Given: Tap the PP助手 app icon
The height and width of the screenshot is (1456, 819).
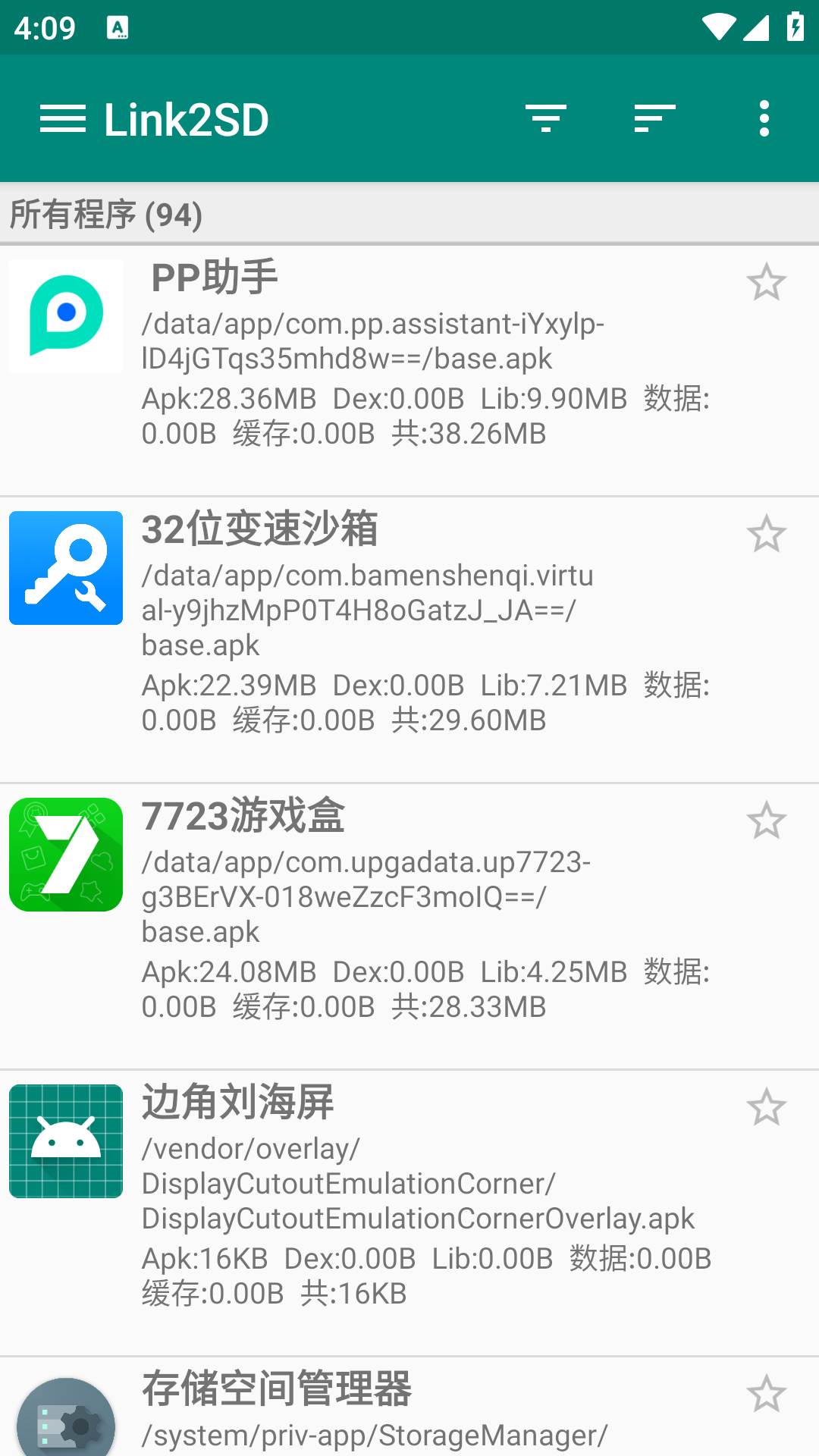Looking at the screenshot, I should [65, 315].
